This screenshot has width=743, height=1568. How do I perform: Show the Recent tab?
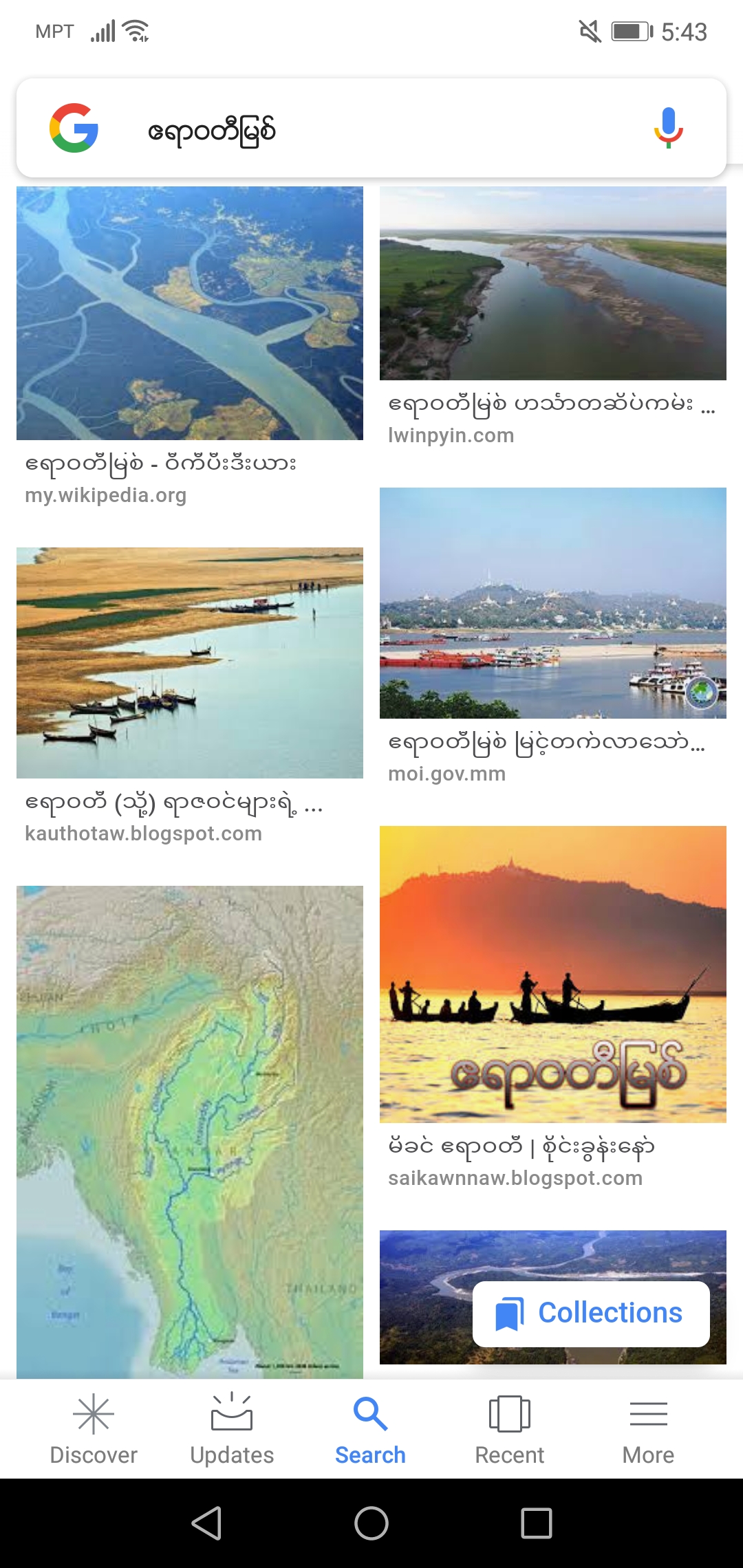(510, 1429)
